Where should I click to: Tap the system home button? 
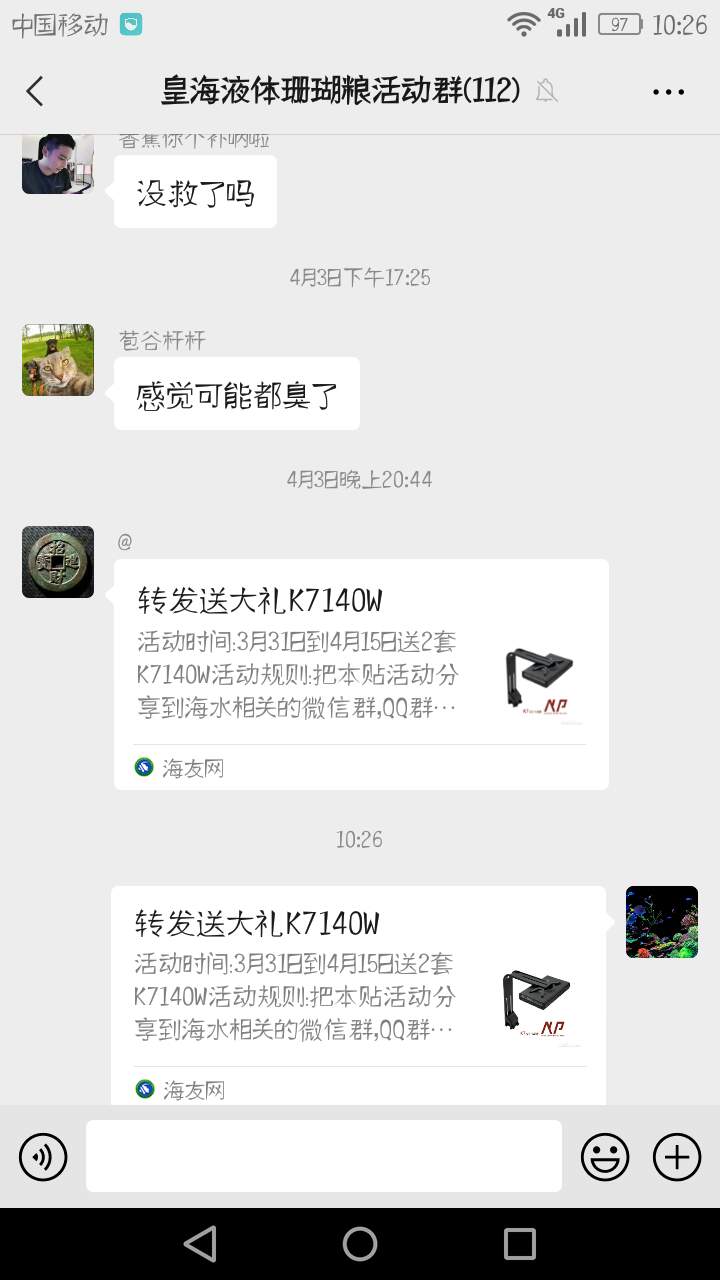coord(360,1244)
